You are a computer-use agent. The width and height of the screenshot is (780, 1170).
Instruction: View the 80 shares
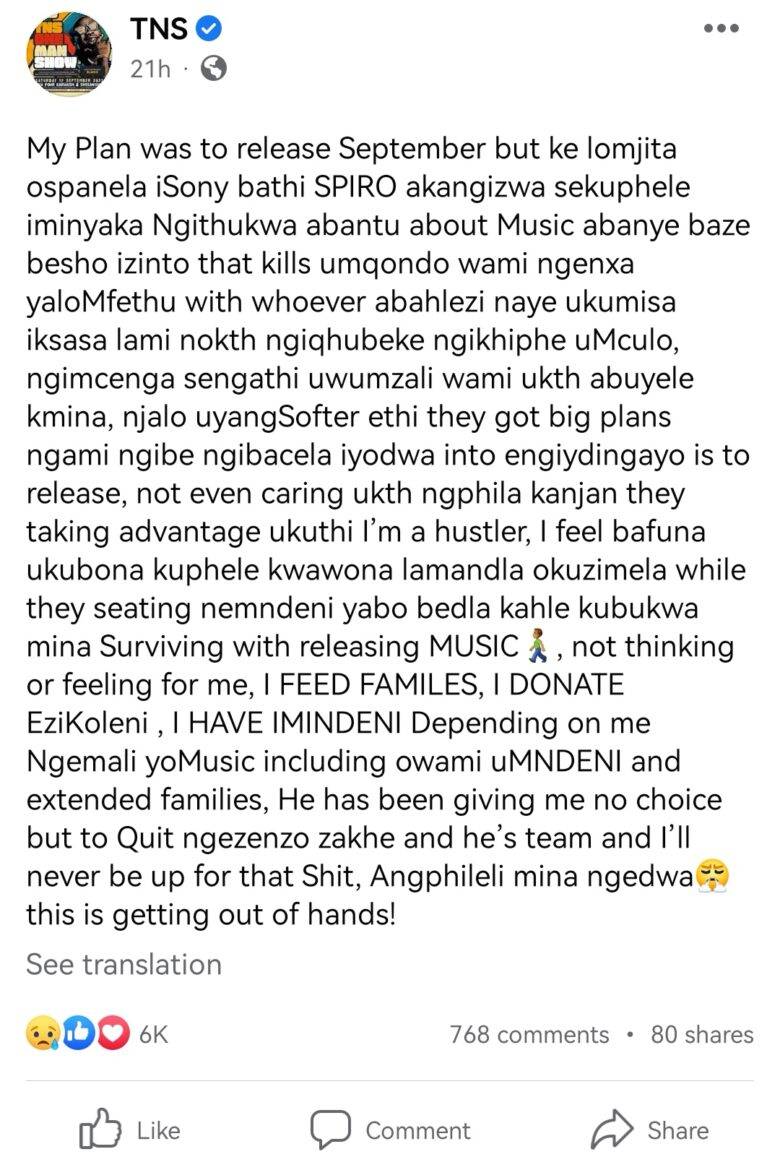[701, 1034]
